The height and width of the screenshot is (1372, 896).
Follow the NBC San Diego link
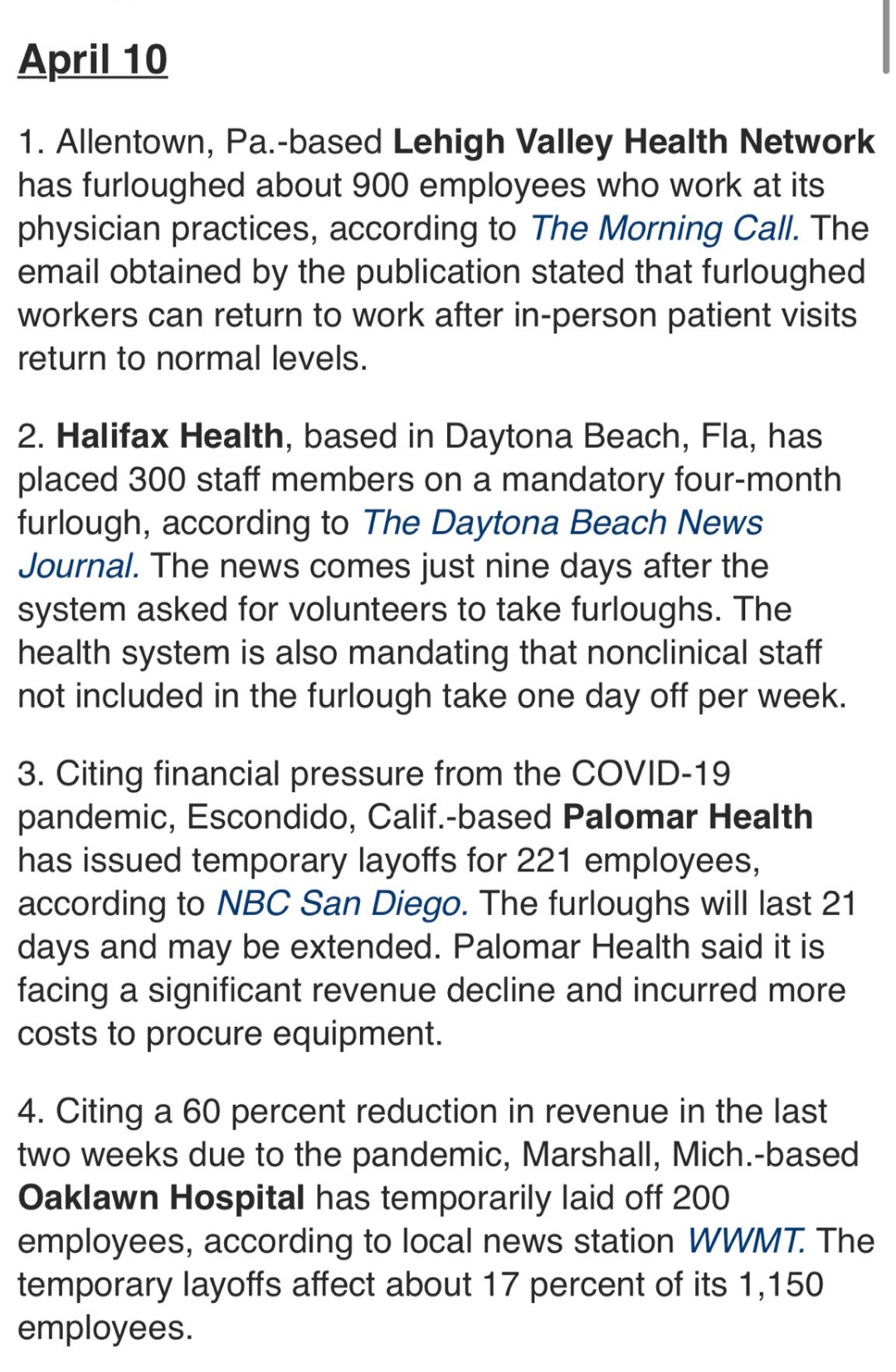point(342,903)
